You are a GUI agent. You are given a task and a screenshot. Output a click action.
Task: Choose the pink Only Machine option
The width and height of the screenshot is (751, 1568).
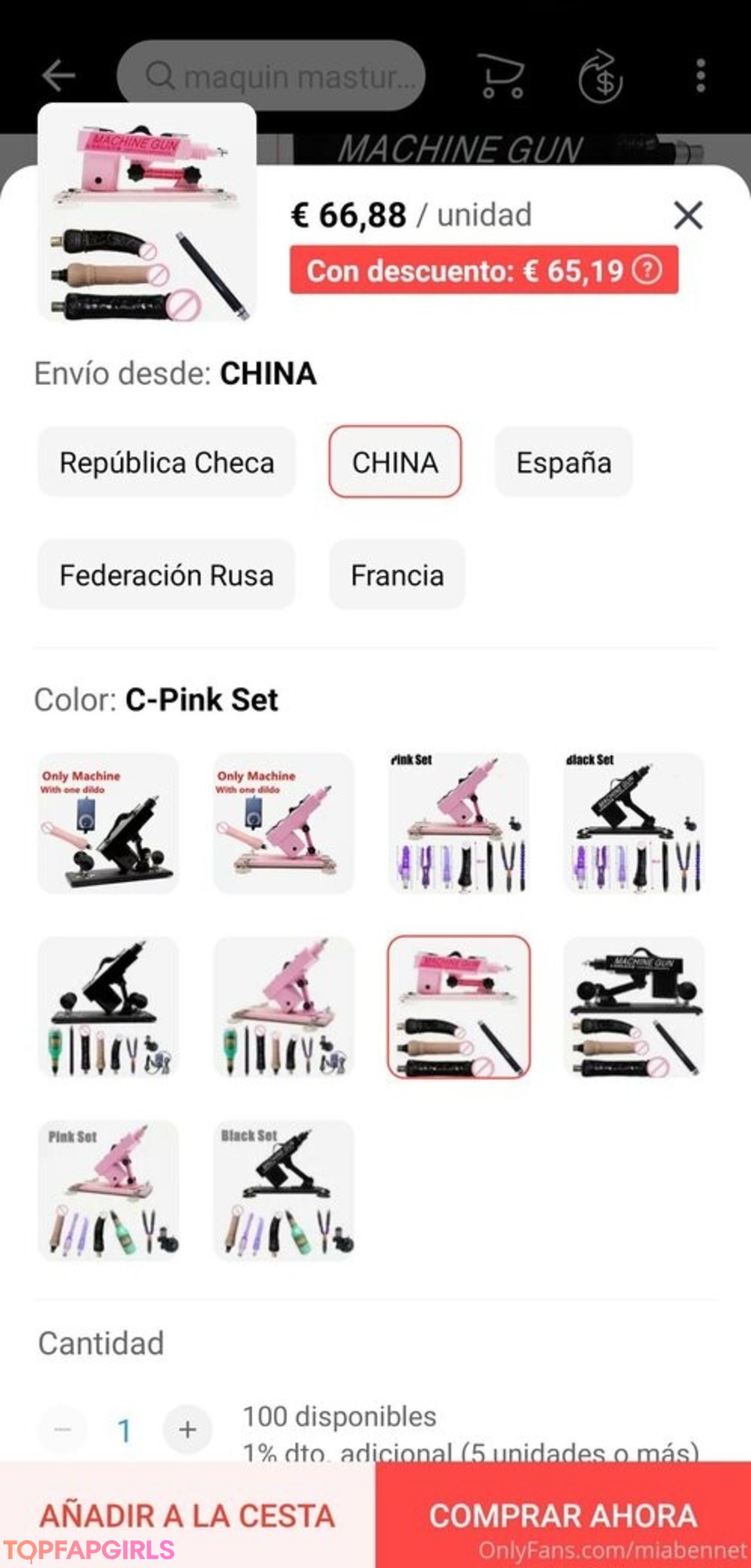(x=284, y=823)
